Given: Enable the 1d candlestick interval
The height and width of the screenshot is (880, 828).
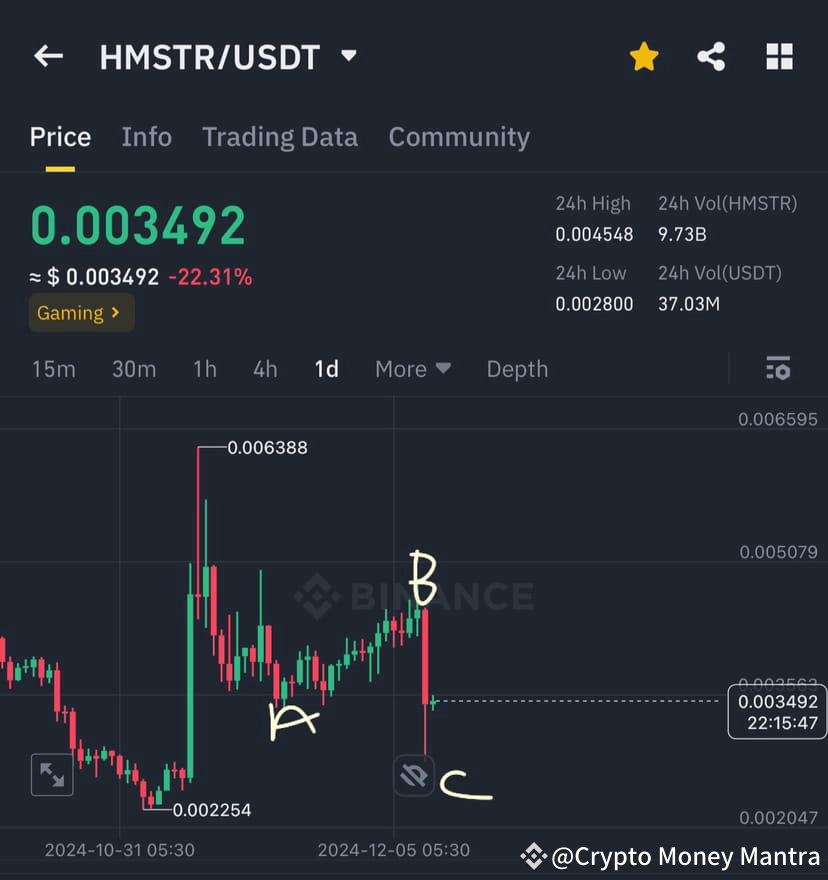Looking at the screenshot, I should pyautogui.click(x=326, y=368).
